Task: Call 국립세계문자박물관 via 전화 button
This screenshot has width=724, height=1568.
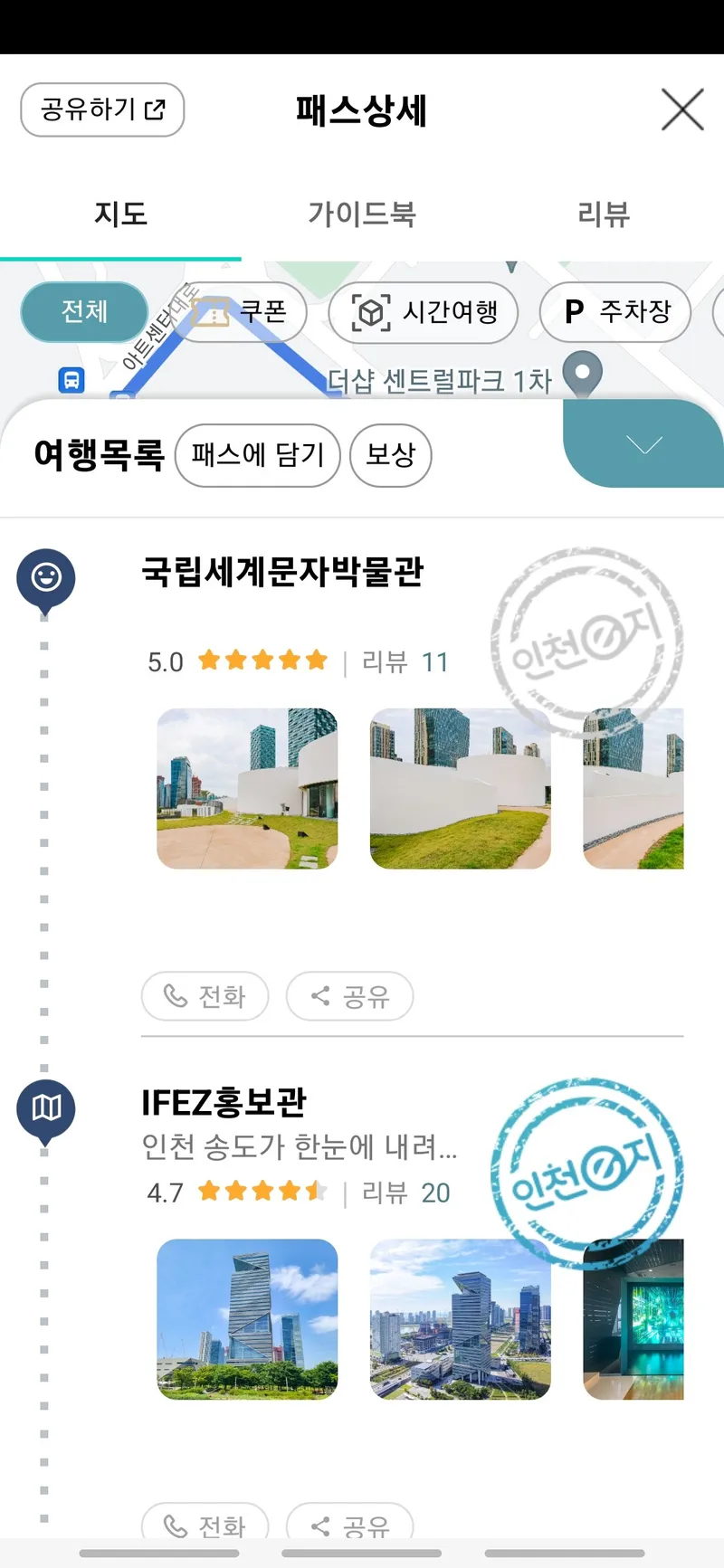Action: pyautogui.click(x=205, y=996)
